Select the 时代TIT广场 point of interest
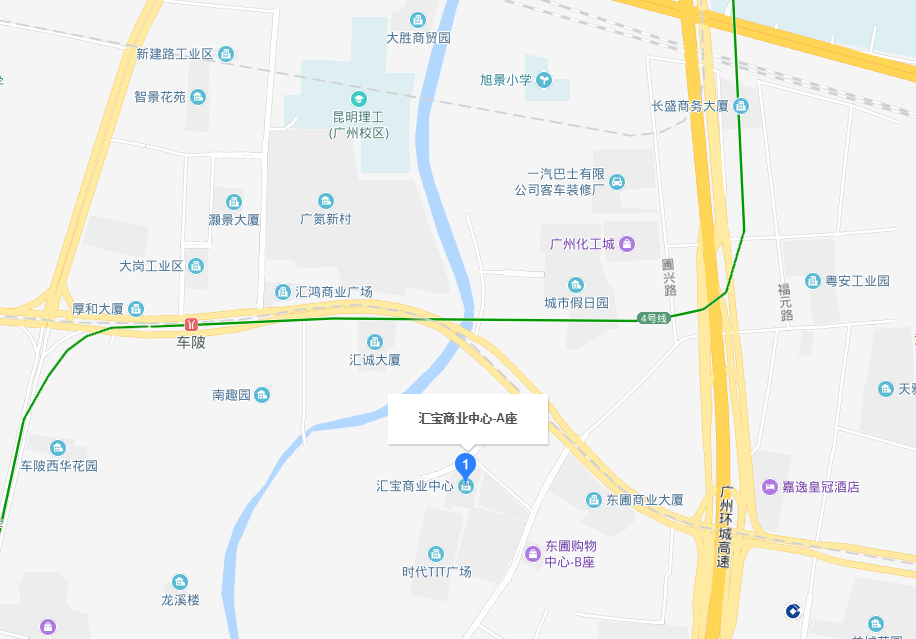 click(x=436, y=553)
